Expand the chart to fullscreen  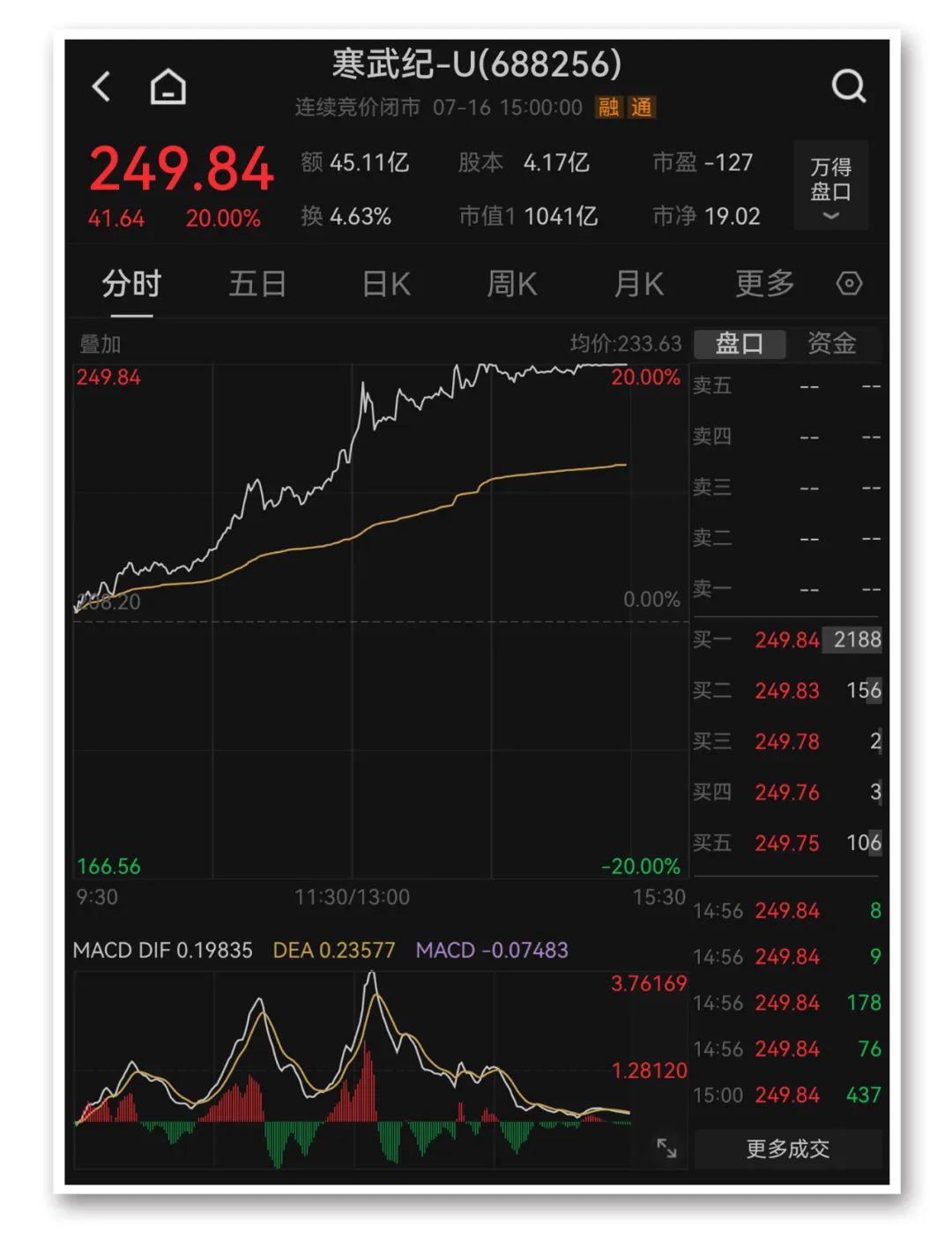coord(666,1147)
